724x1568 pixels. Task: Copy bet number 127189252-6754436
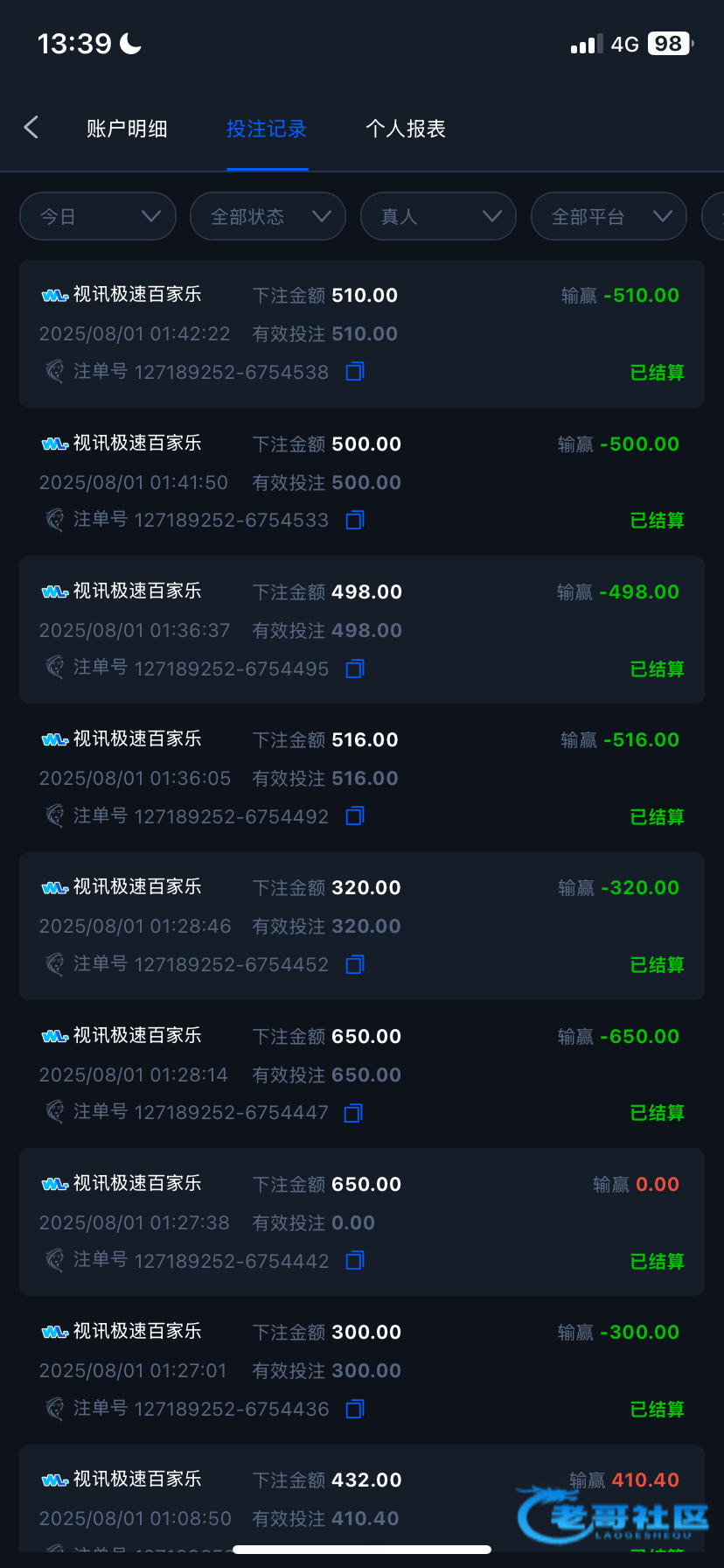355,1410
